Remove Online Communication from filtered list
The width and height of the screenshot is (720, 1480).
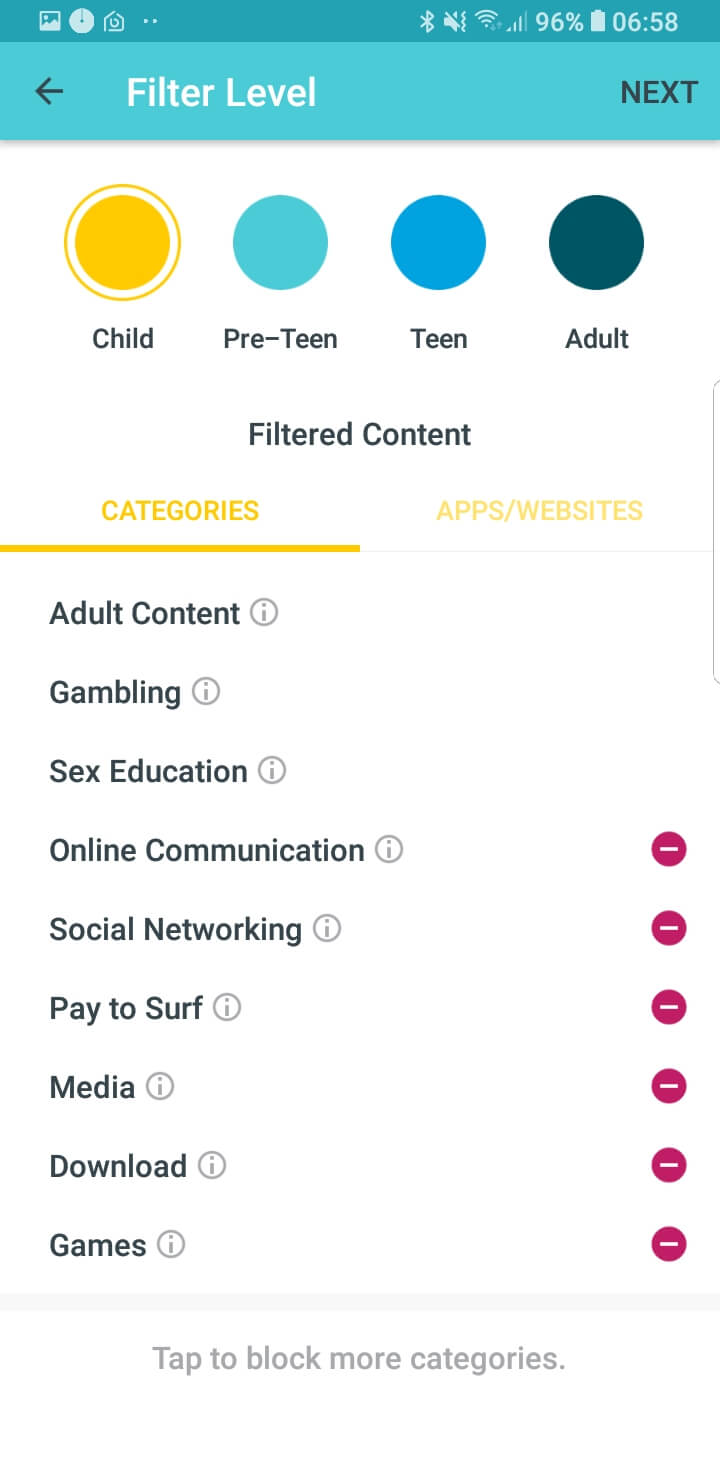pos(669,850)
